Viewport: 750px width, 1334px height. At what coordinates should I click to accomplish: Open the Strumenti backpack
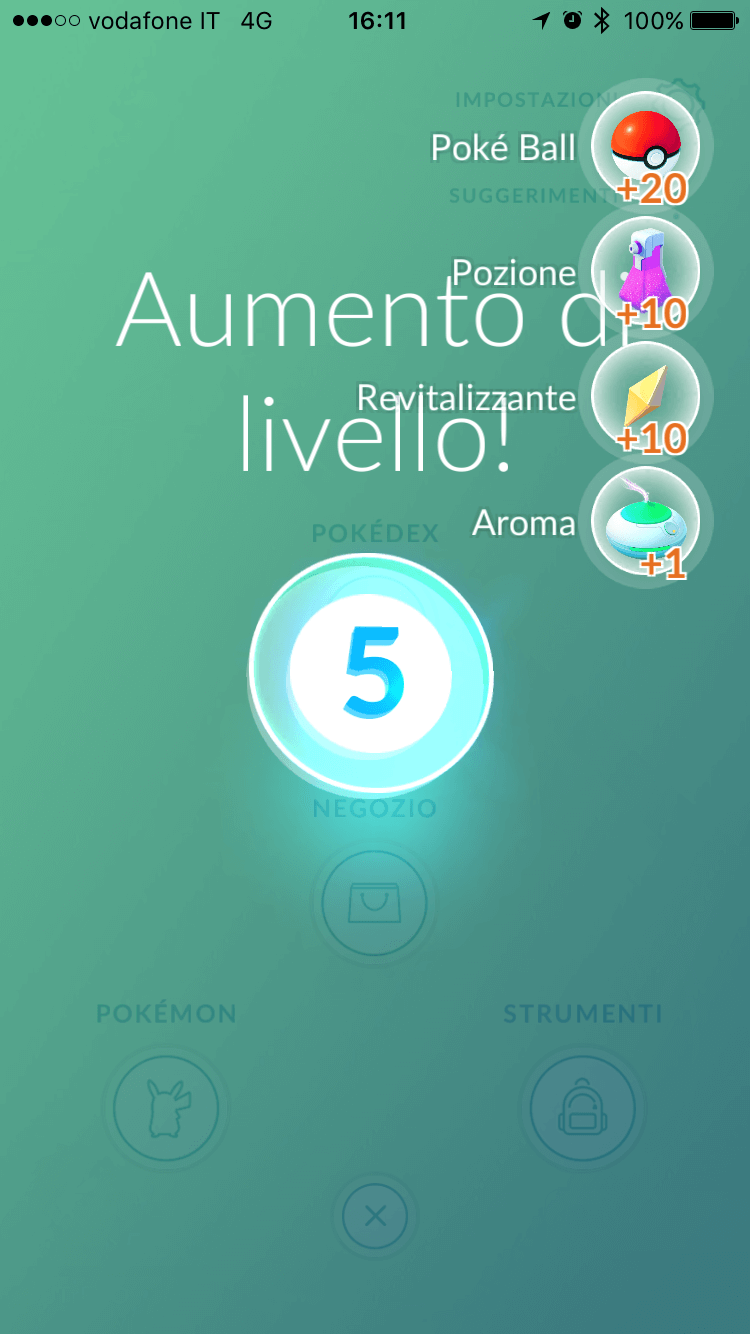point(582,1108)
